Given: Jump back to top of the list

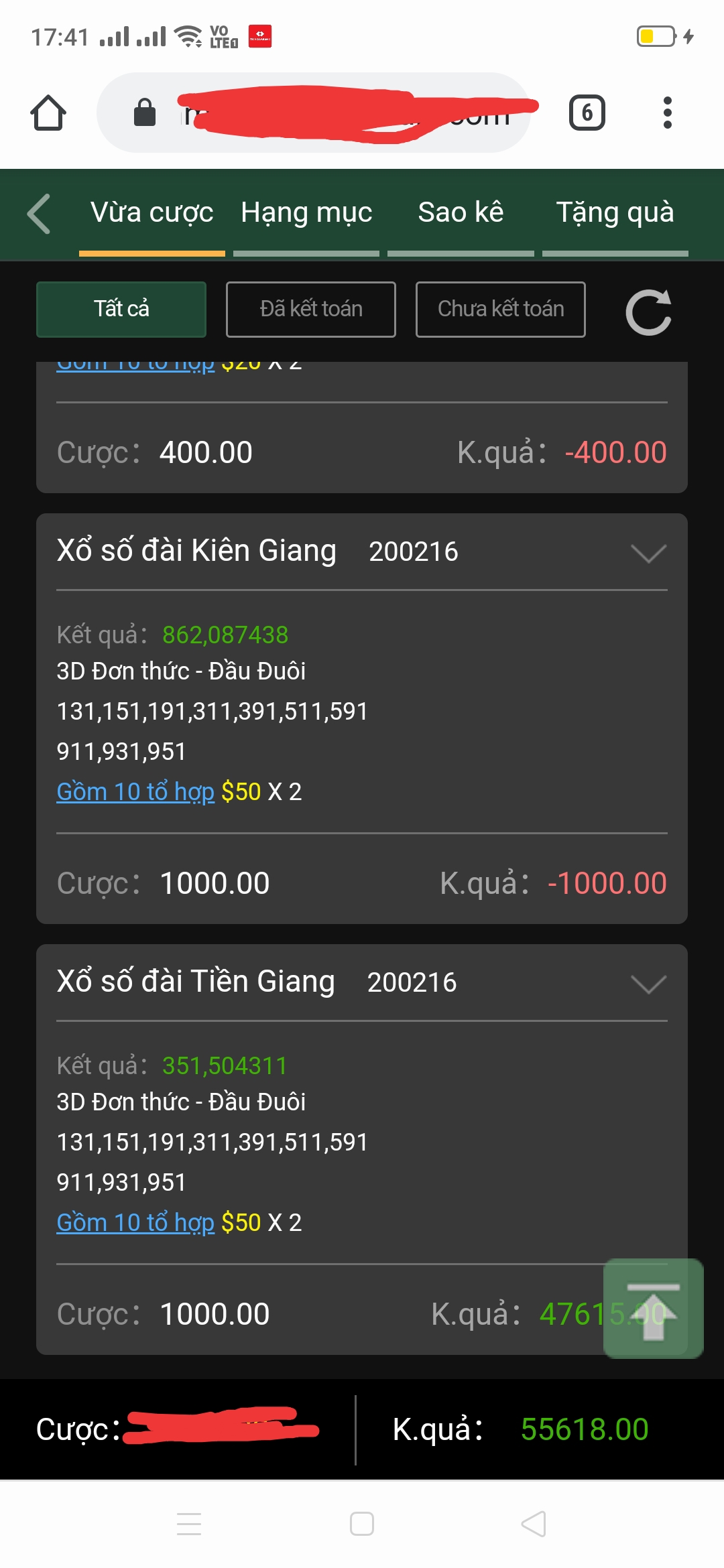Looking at the screenshot, I should tap(653, 1308).
